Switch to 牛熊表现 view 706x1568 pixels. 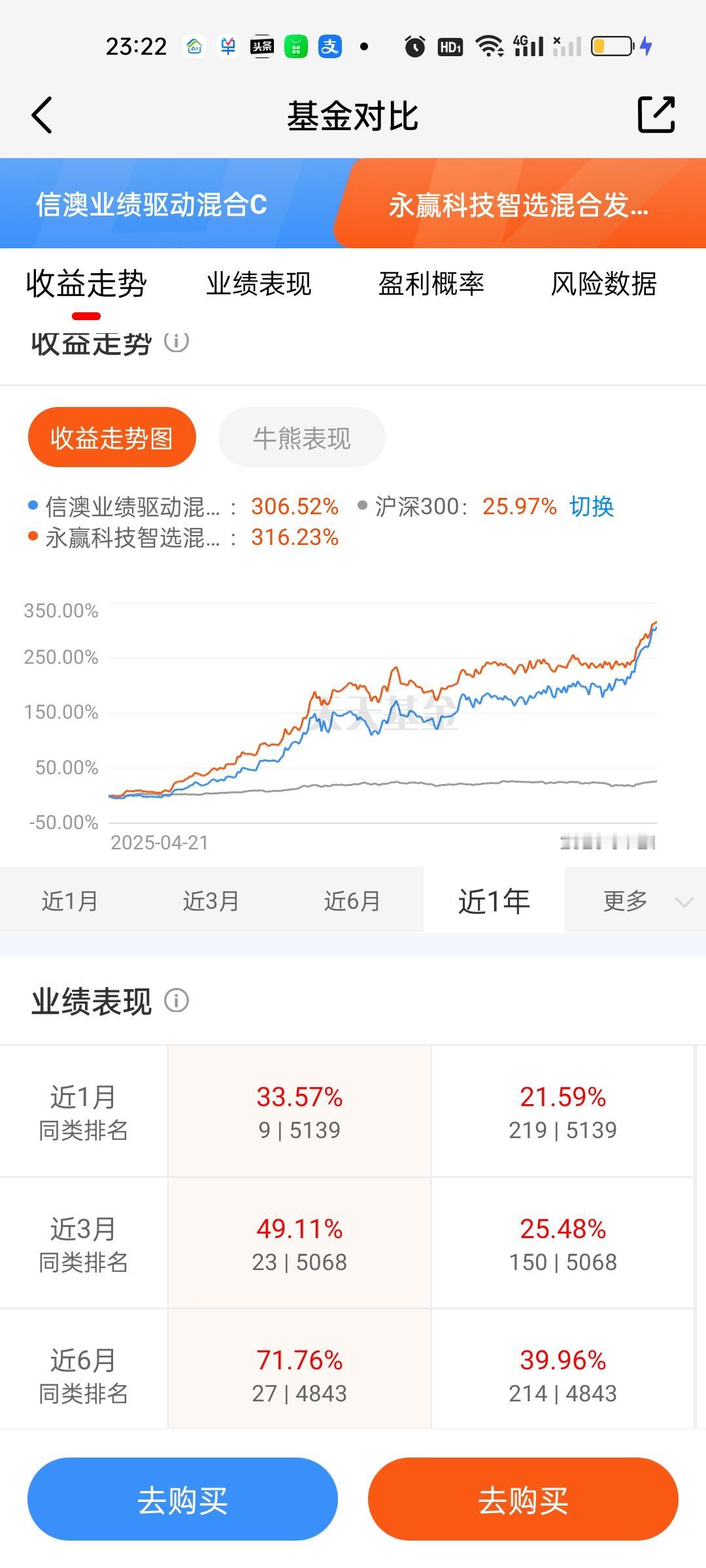click(x=301, y=436)
